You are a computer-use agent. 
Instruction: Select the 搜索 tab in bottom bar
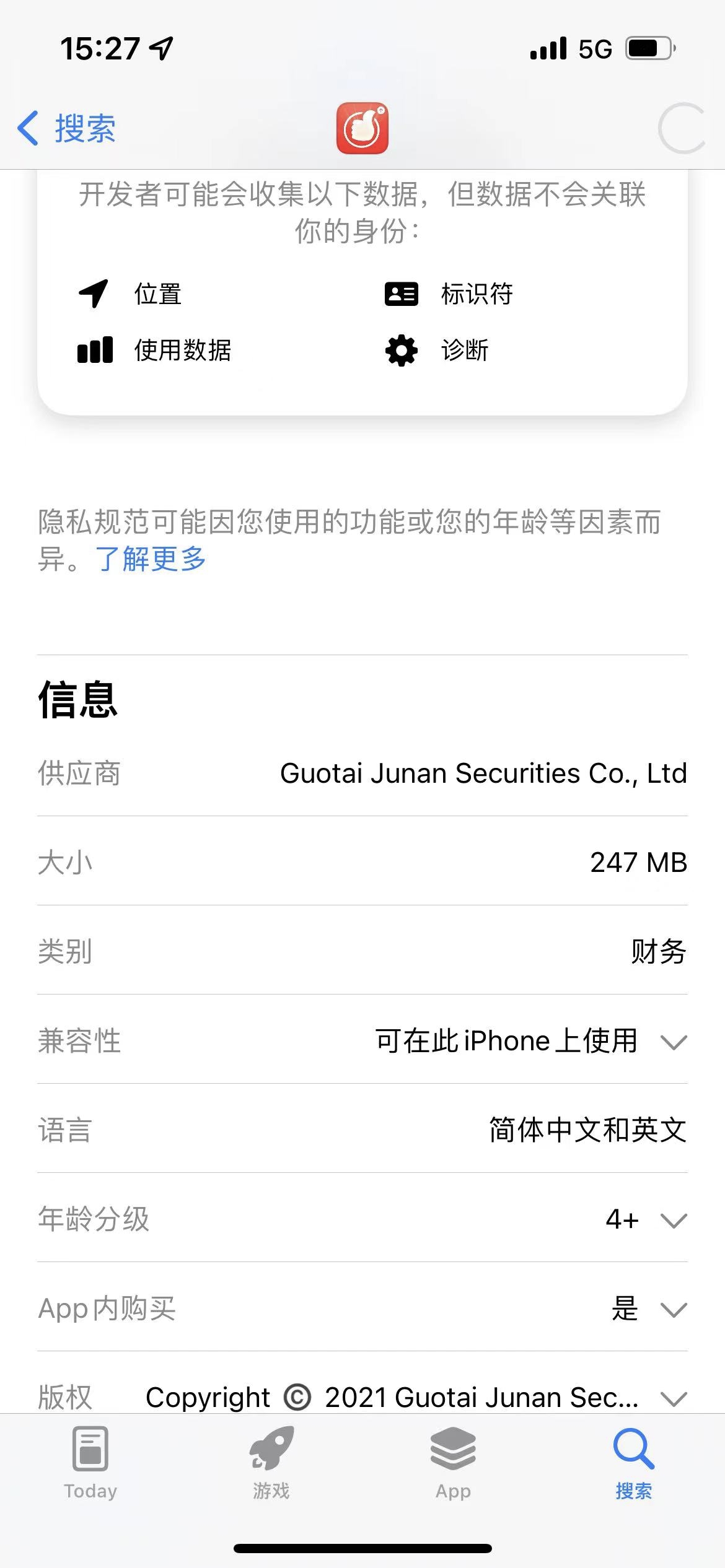point(633,1463)
